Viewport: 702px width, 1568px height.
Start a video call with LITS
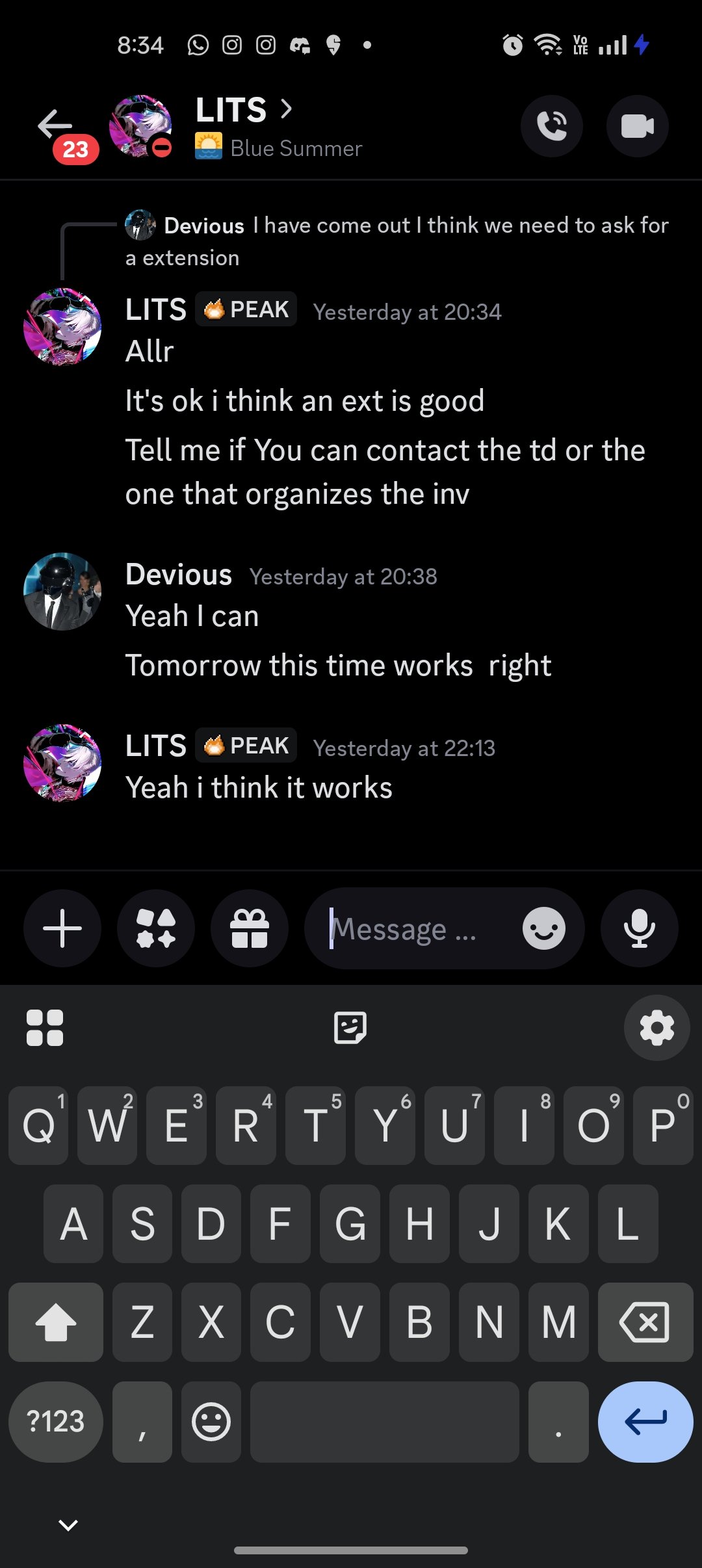(637, 126)
